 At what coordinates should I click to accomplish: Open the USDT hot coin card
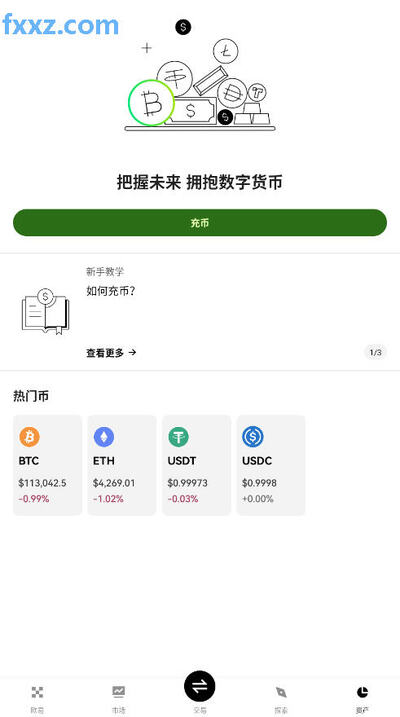[x=197, y=465]
